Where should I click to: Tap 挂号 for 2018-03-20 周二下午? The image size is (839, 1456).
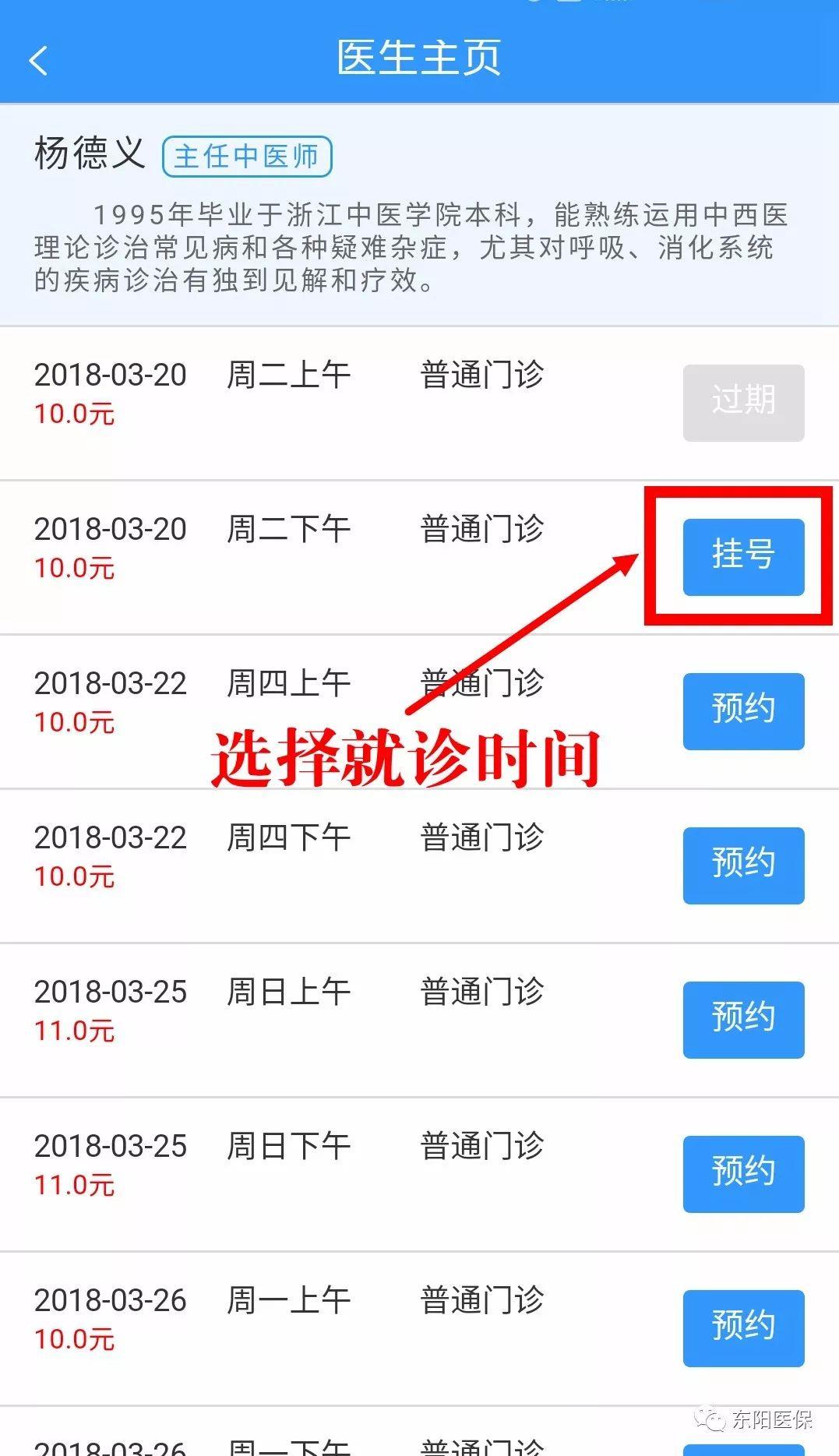(x=743, y=556)
